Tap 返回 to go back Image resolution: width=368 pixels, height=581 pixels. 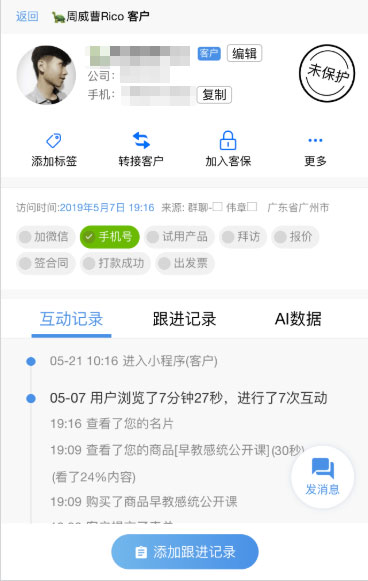[27, 16]
